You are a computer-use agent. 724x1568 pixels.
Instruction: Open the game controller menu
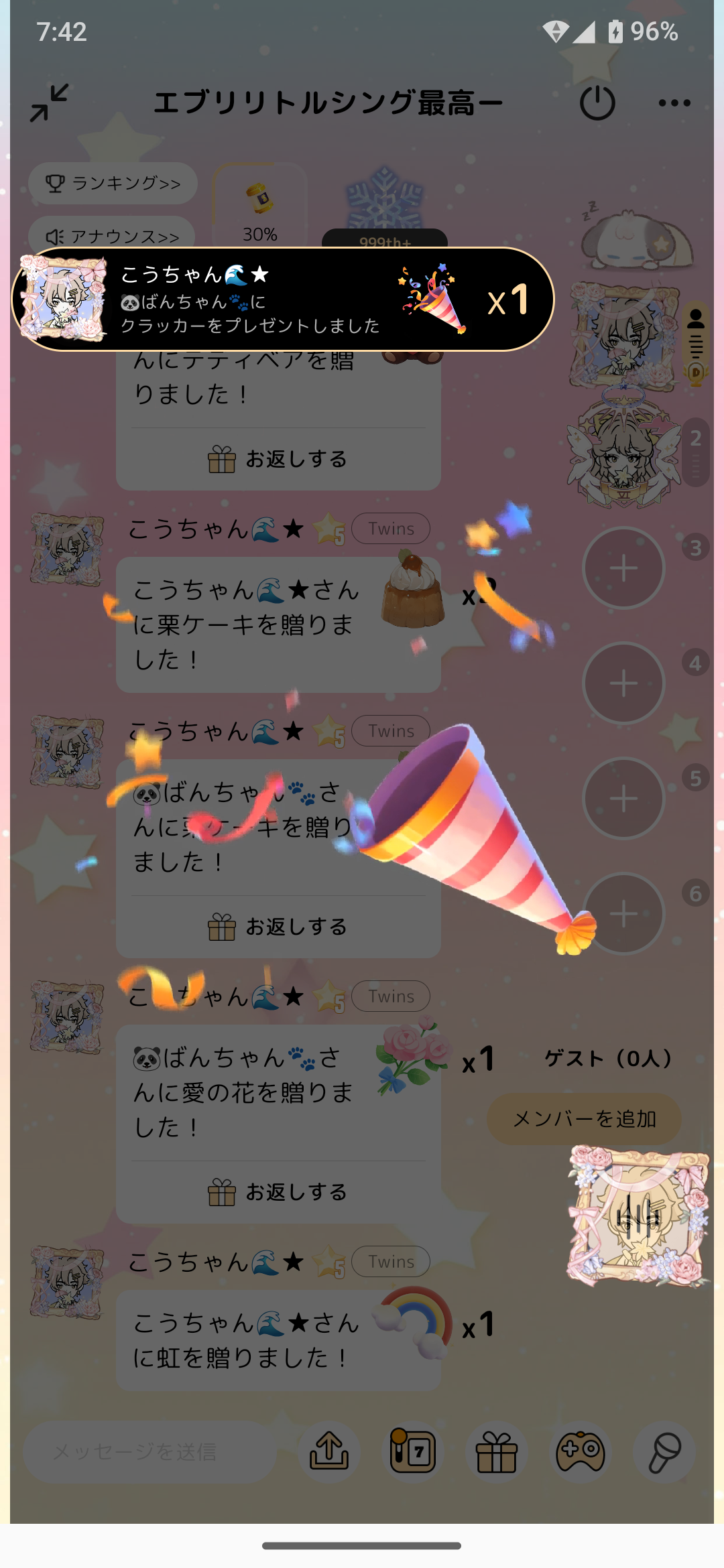click(x=581, y=1452)
